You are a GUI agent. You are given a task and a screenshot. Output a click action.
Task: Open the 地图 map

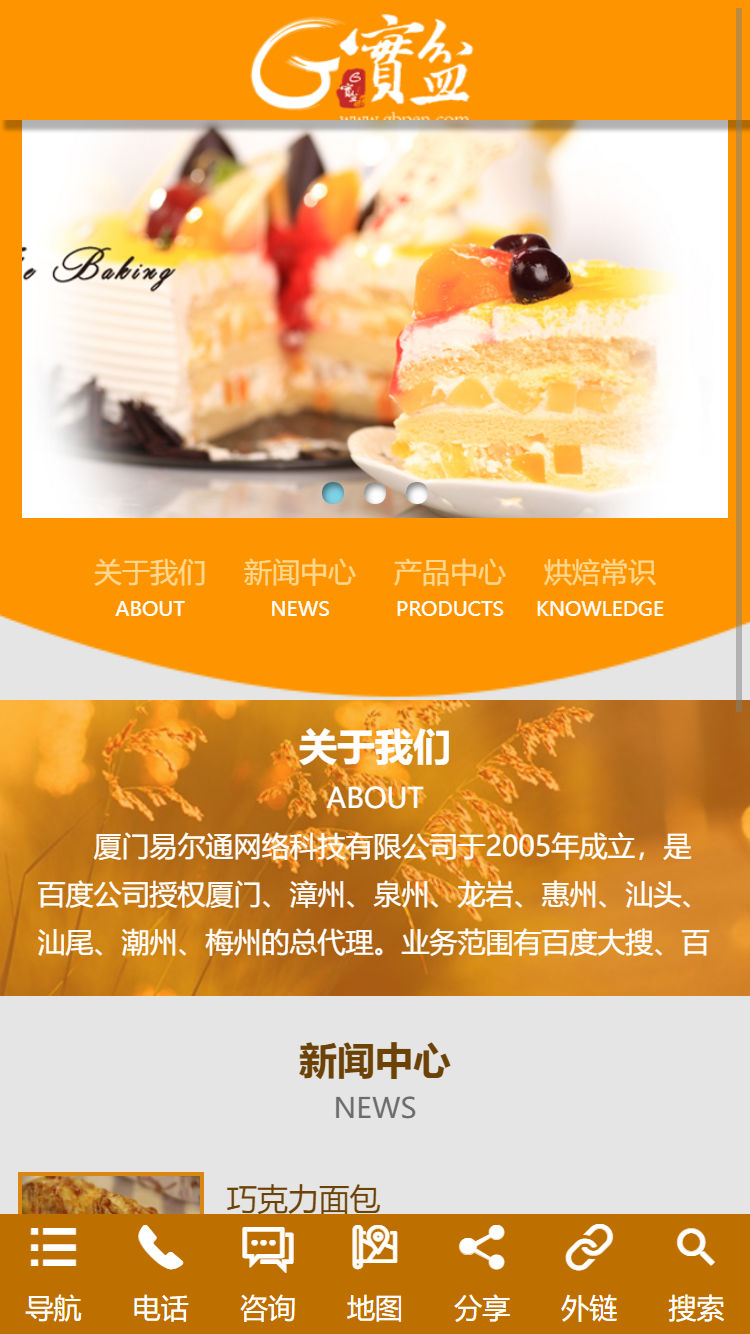click(374, 1272)
